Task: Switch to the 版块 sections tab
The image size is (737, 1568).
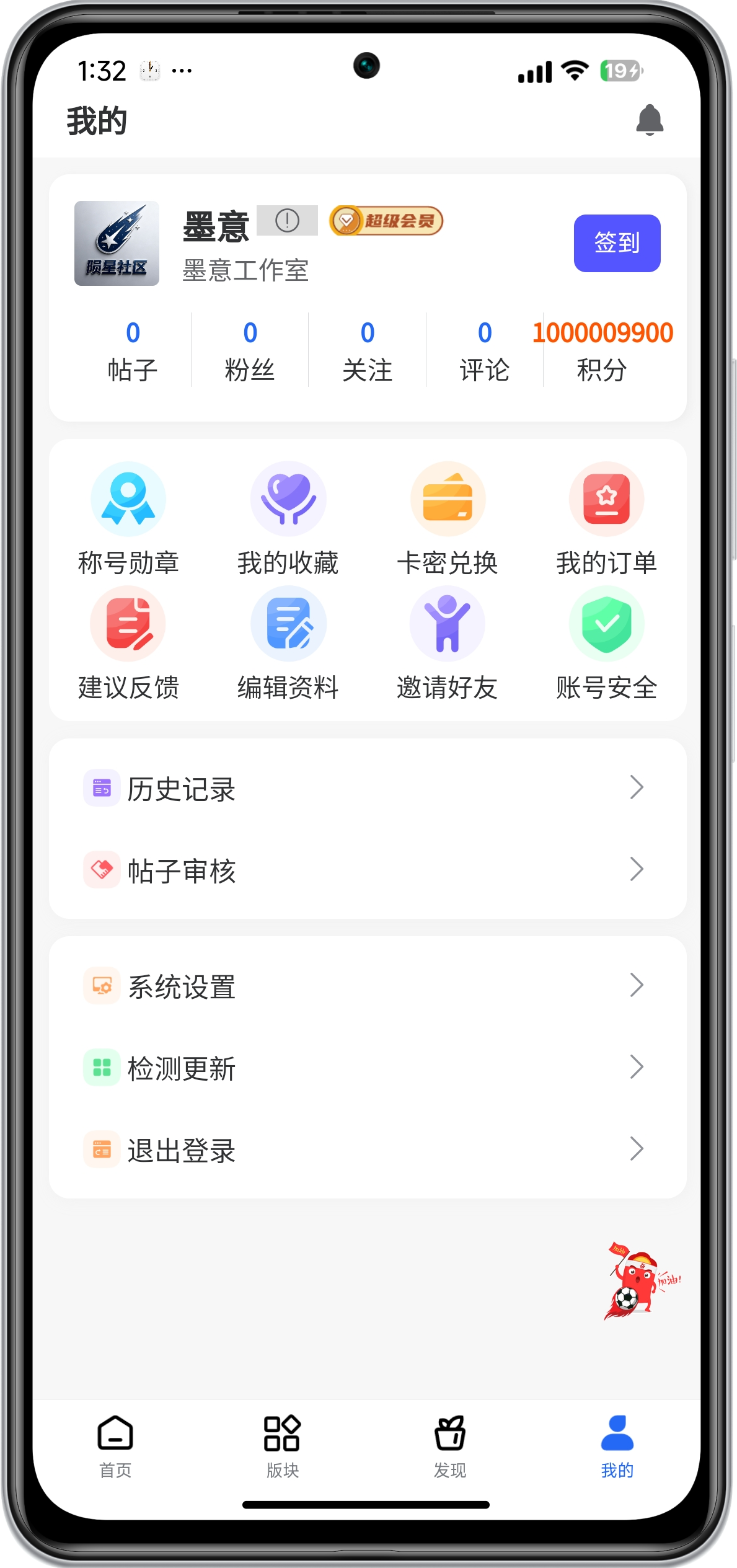Action: point(283,1445)
